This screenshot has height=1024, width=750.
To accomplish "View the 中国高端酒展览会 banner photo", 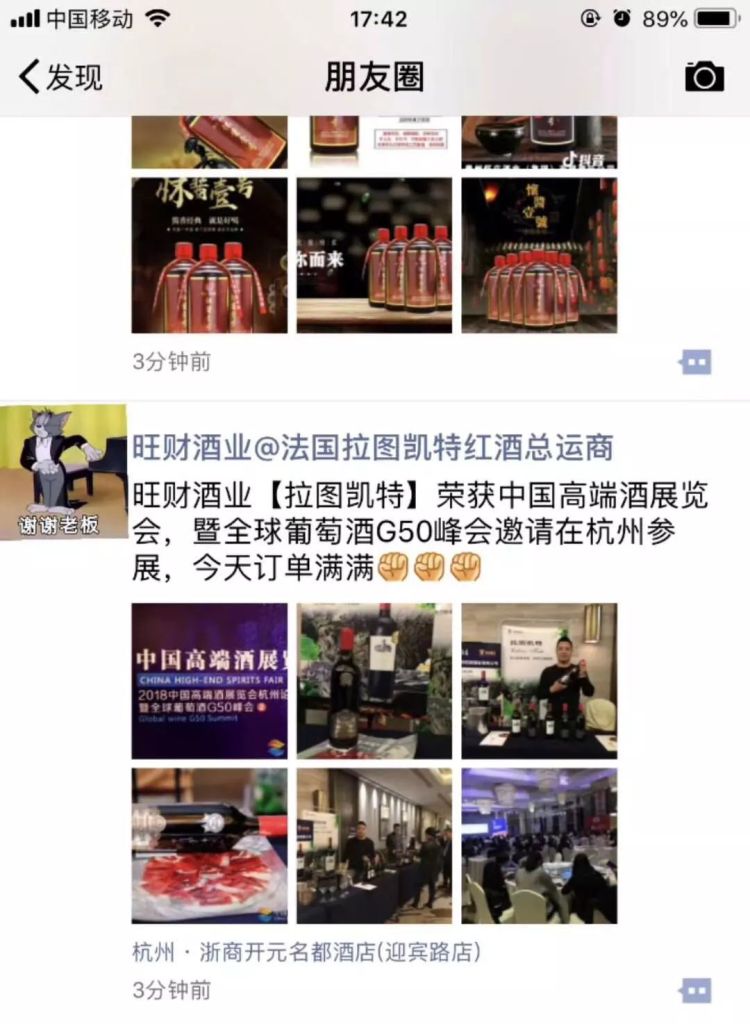I will 209,681.
